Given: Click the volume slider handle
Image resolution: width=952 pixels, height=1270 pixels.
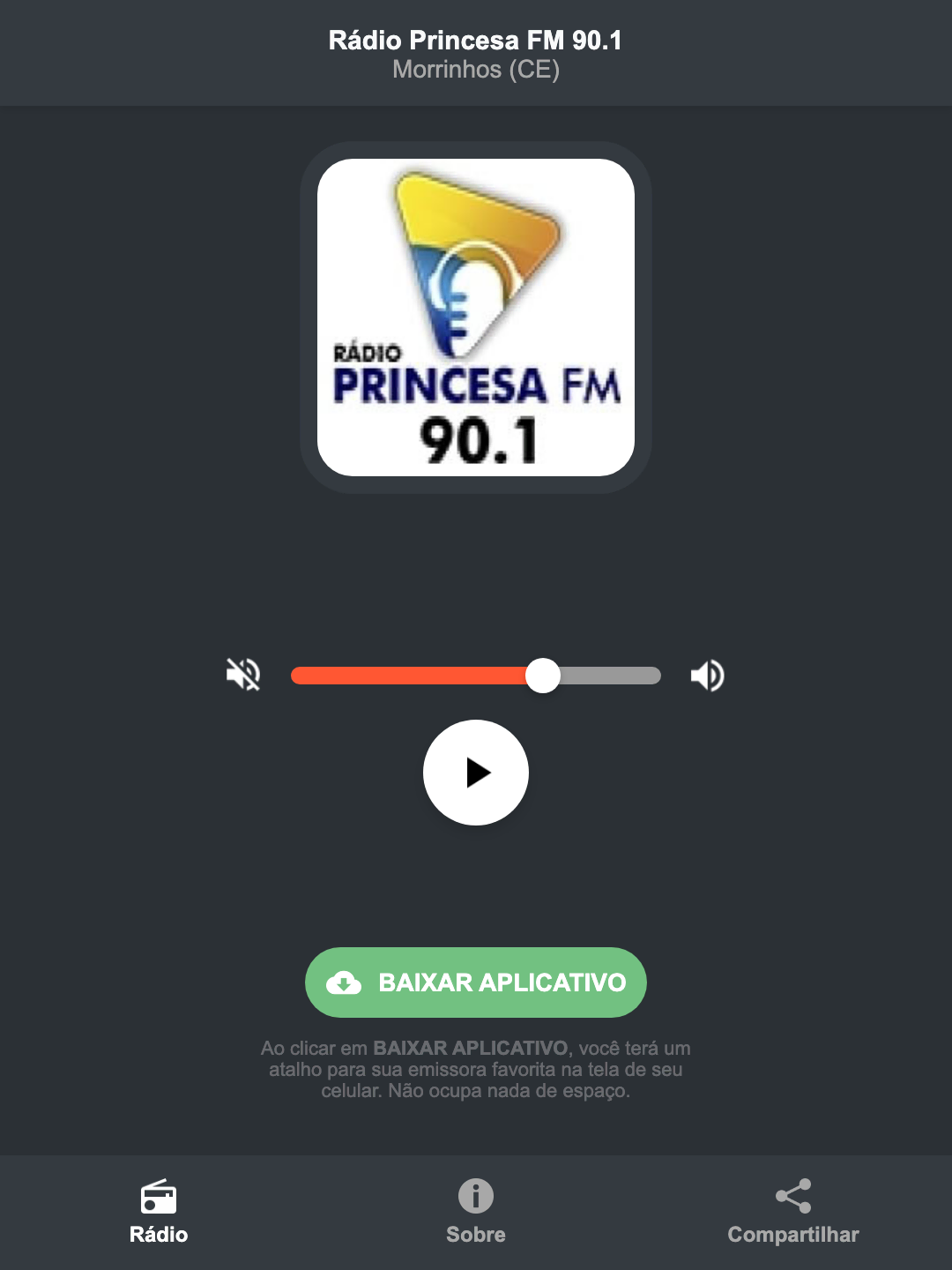Looking at the screenshot, I should coord(544,675).
